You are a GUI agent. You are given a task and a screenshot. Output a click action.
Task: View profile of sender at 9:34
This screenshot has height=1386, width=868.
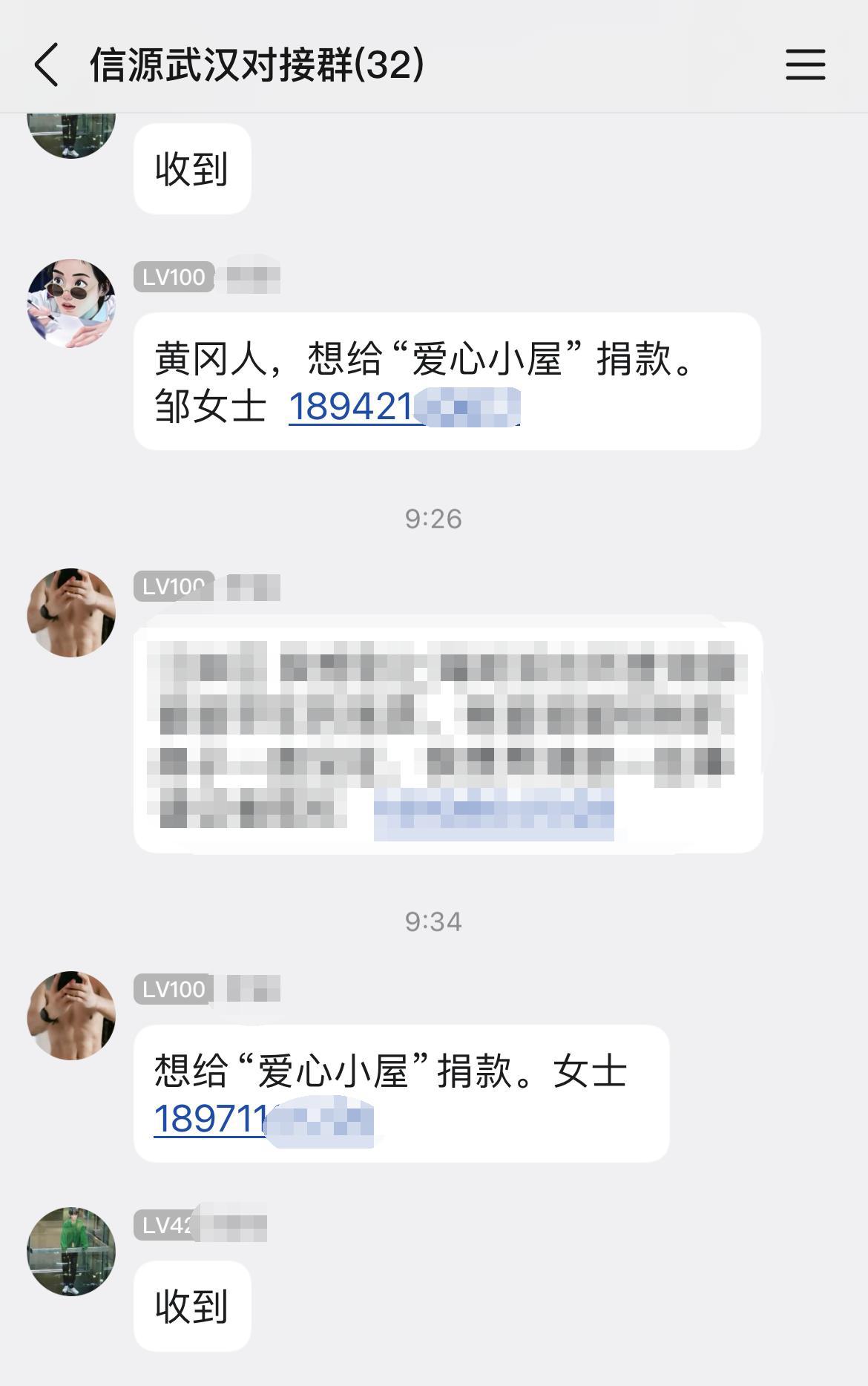[x=71, y=1015]
